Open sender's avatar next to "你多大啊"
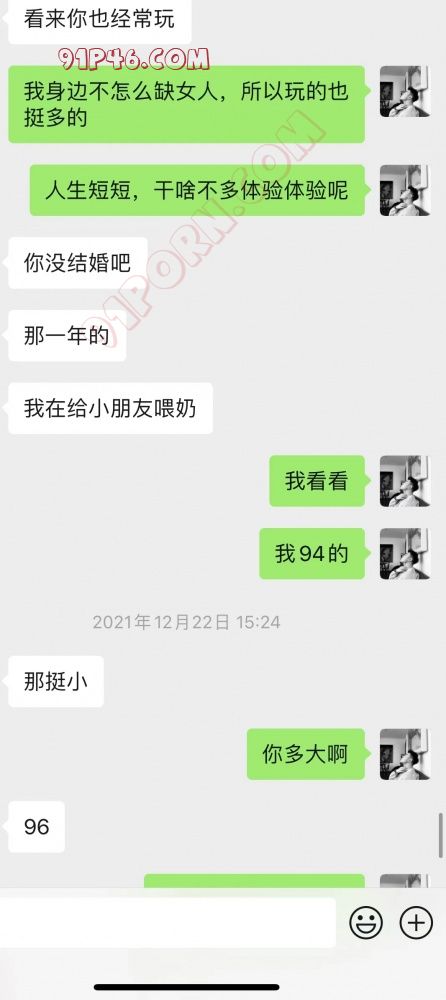Viewport: 446px width, 1000px height. [405, 754]
